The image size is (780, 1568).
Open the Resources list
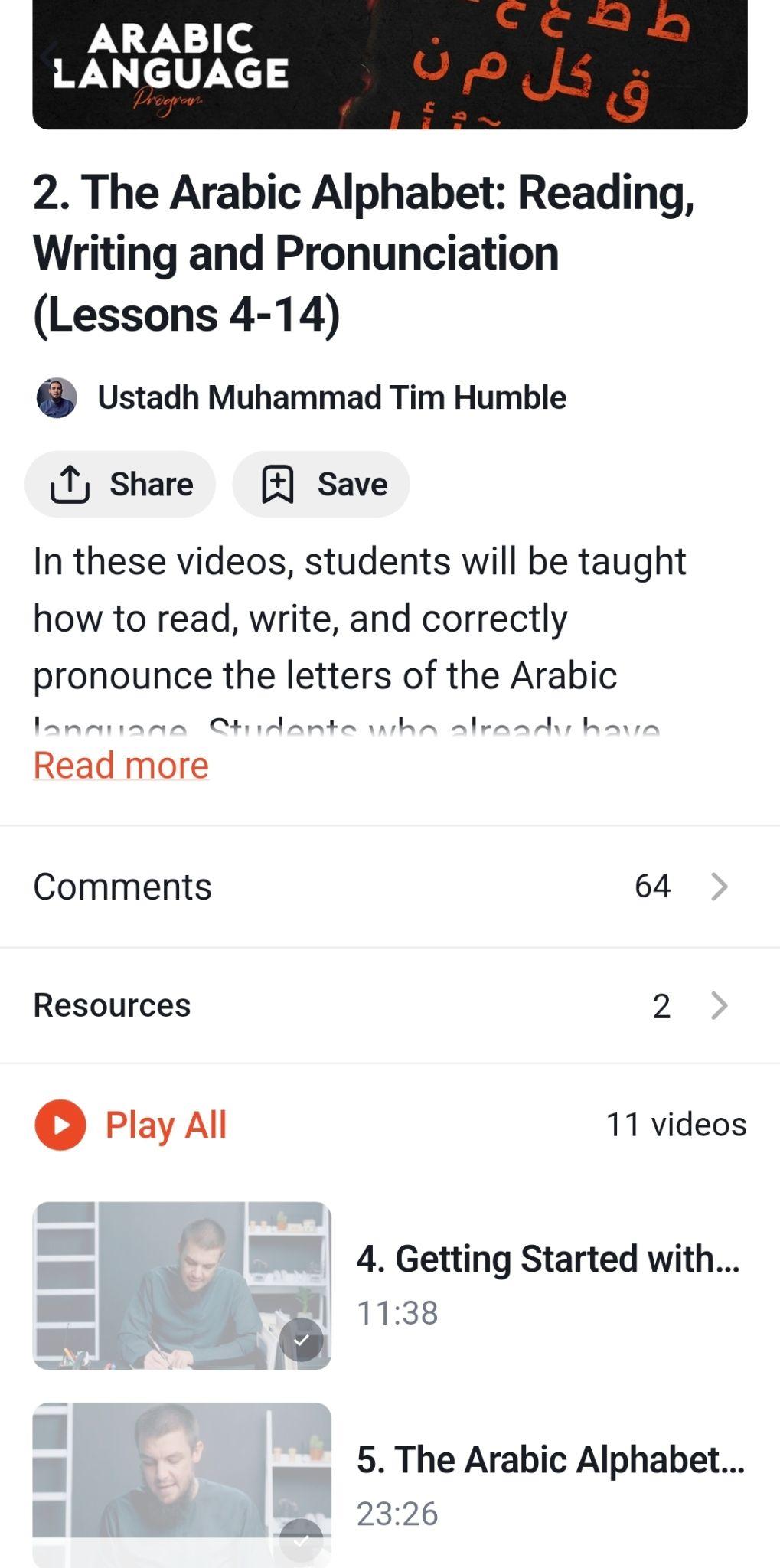pos(390,1005)
